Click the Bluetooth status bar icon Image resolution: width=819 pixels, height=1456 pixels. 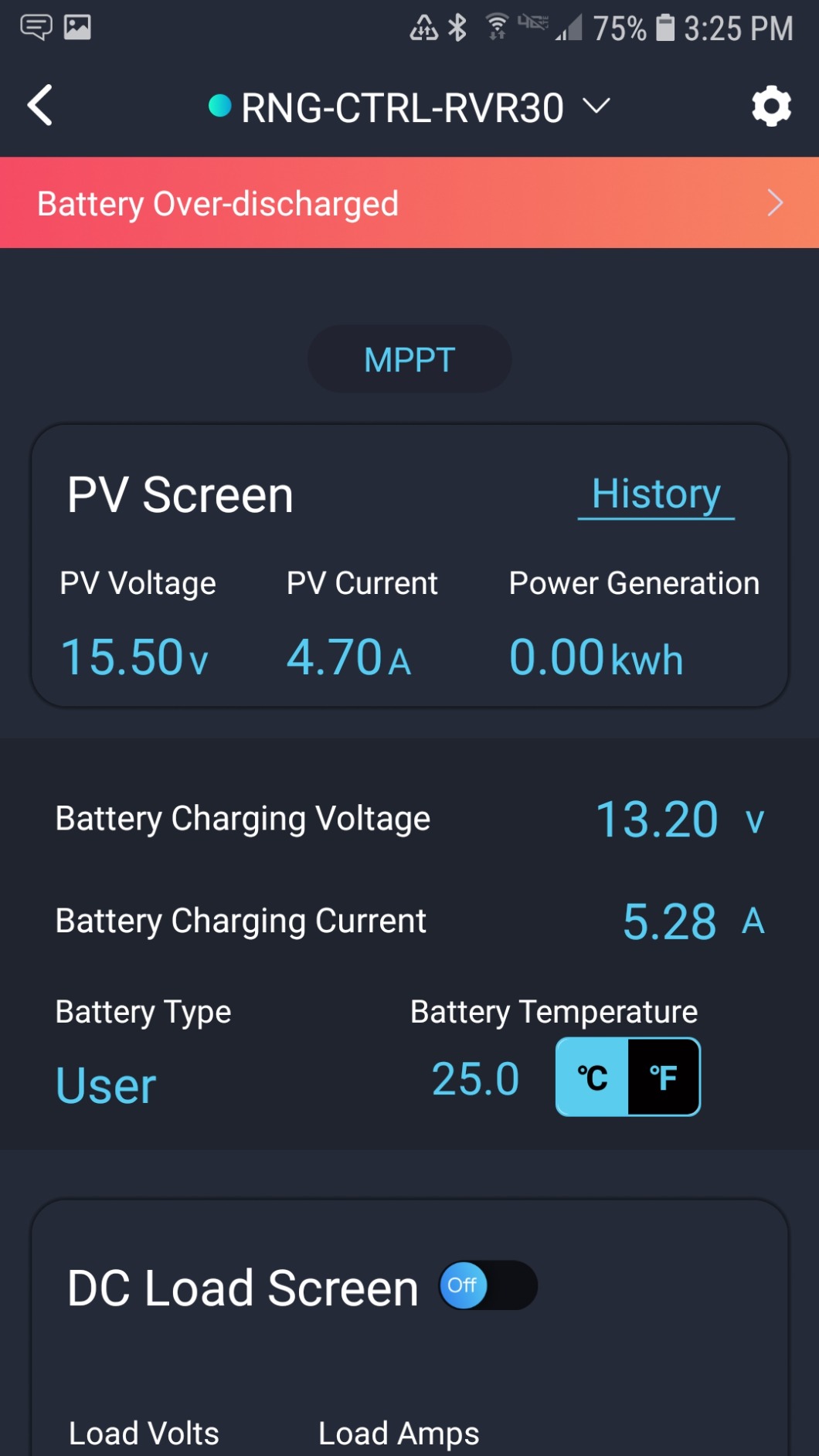click(456, 27)
